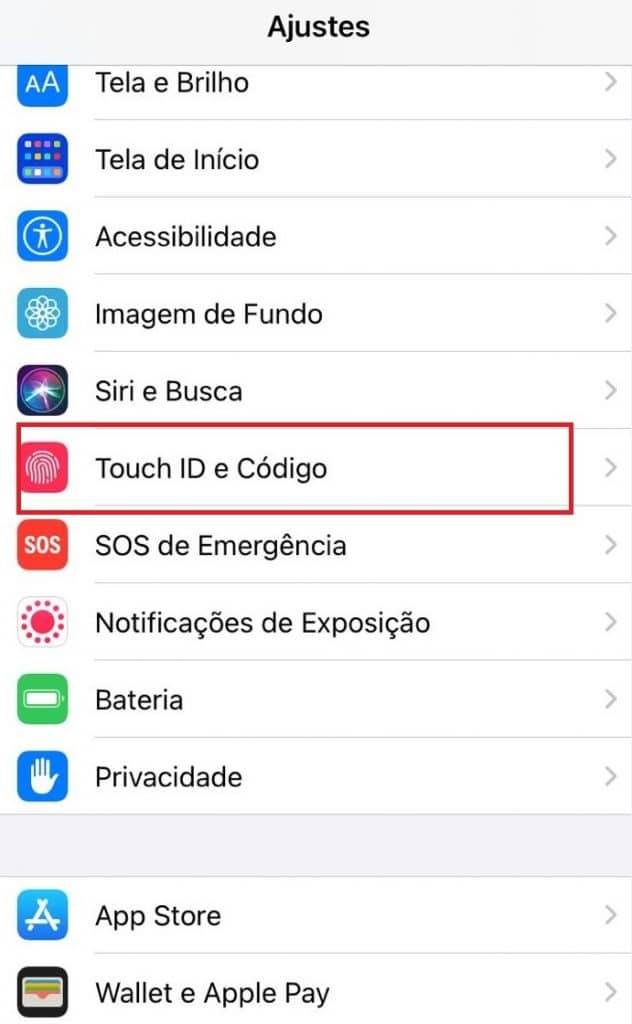The image size is (632, 1024).
Task: Open Tela de Início settings
Action: (316, 159)
